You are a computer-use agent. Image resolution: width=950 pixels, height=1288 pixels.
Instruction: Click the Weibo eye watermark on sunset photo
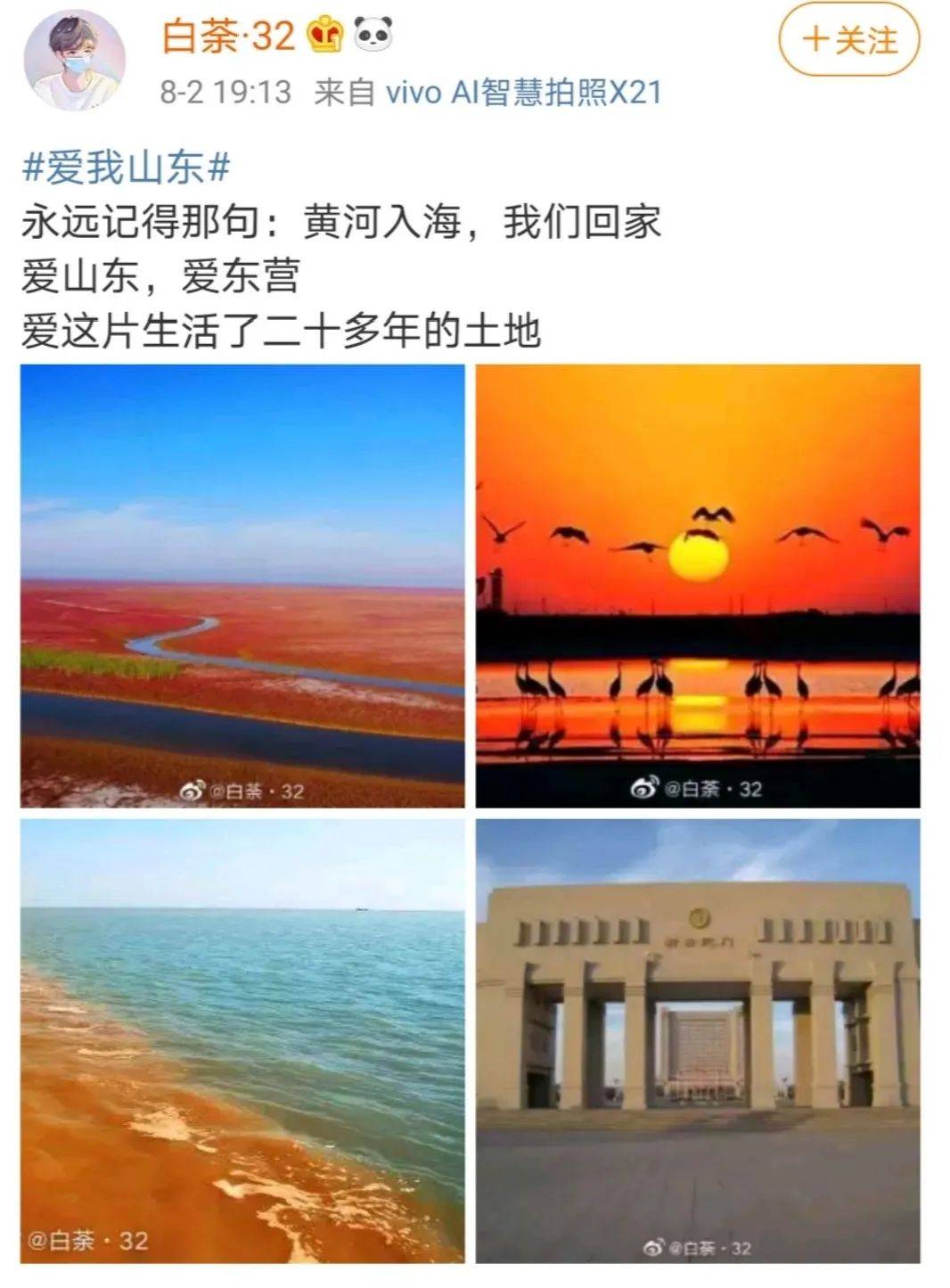646,786
